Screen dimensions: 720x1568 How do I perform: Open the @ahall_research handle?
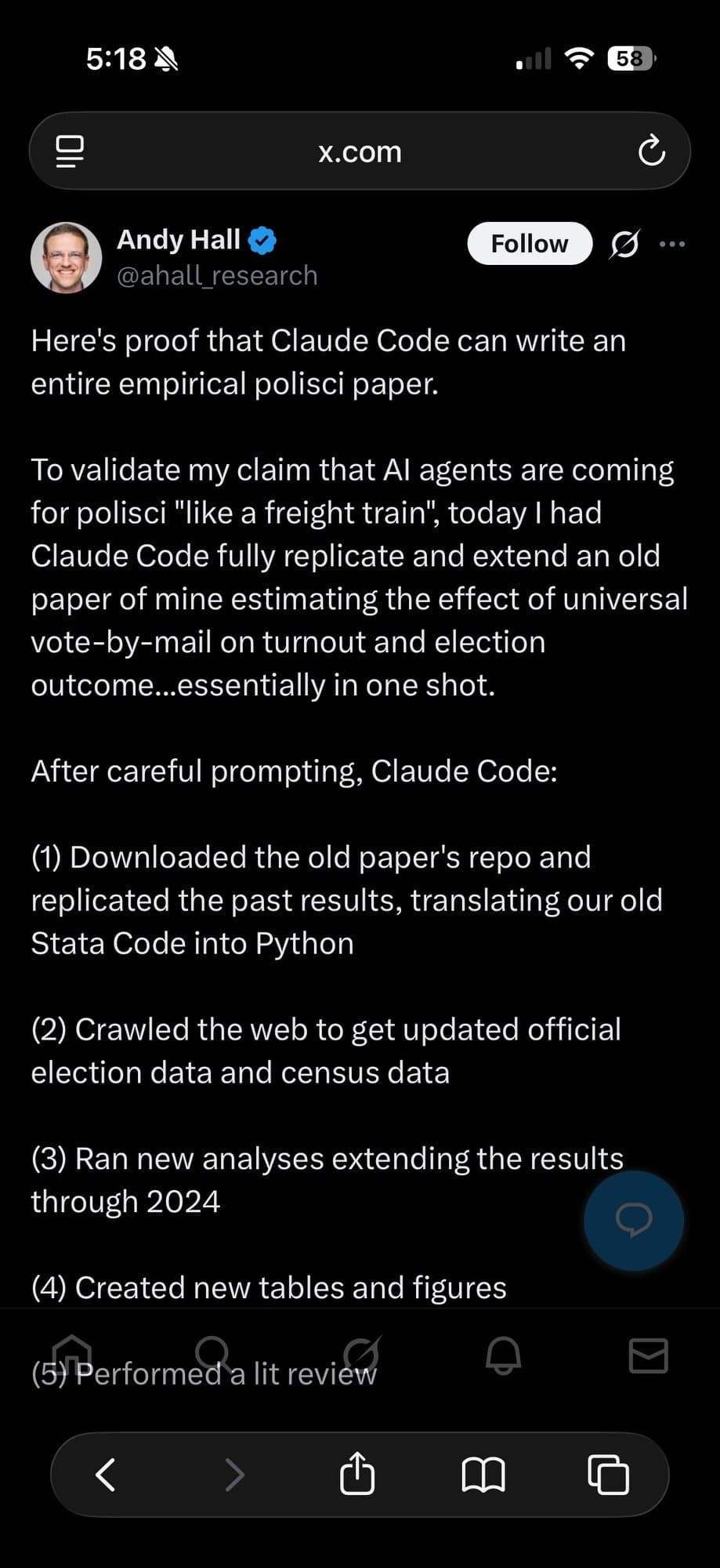(217, 275)
